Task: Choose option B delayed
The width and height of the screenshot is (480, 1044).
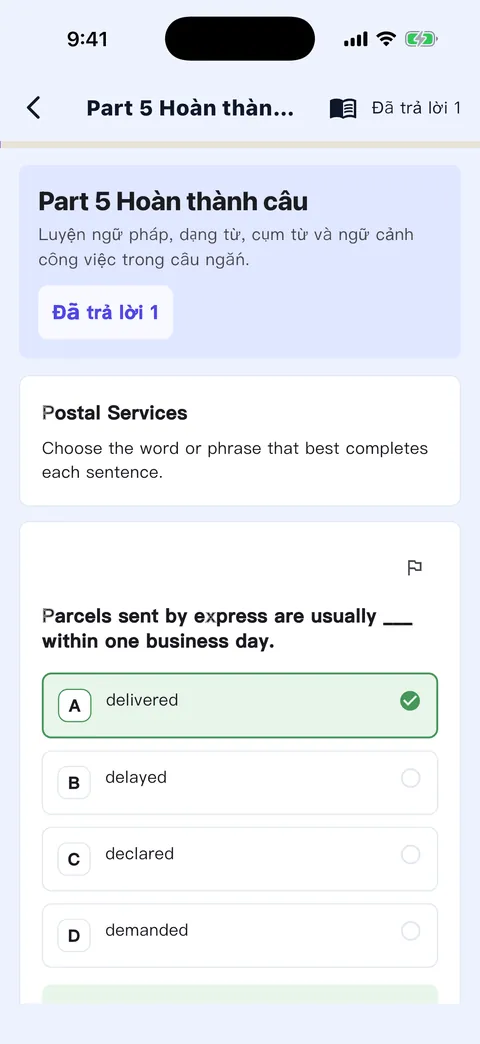Action: (240, 782)
